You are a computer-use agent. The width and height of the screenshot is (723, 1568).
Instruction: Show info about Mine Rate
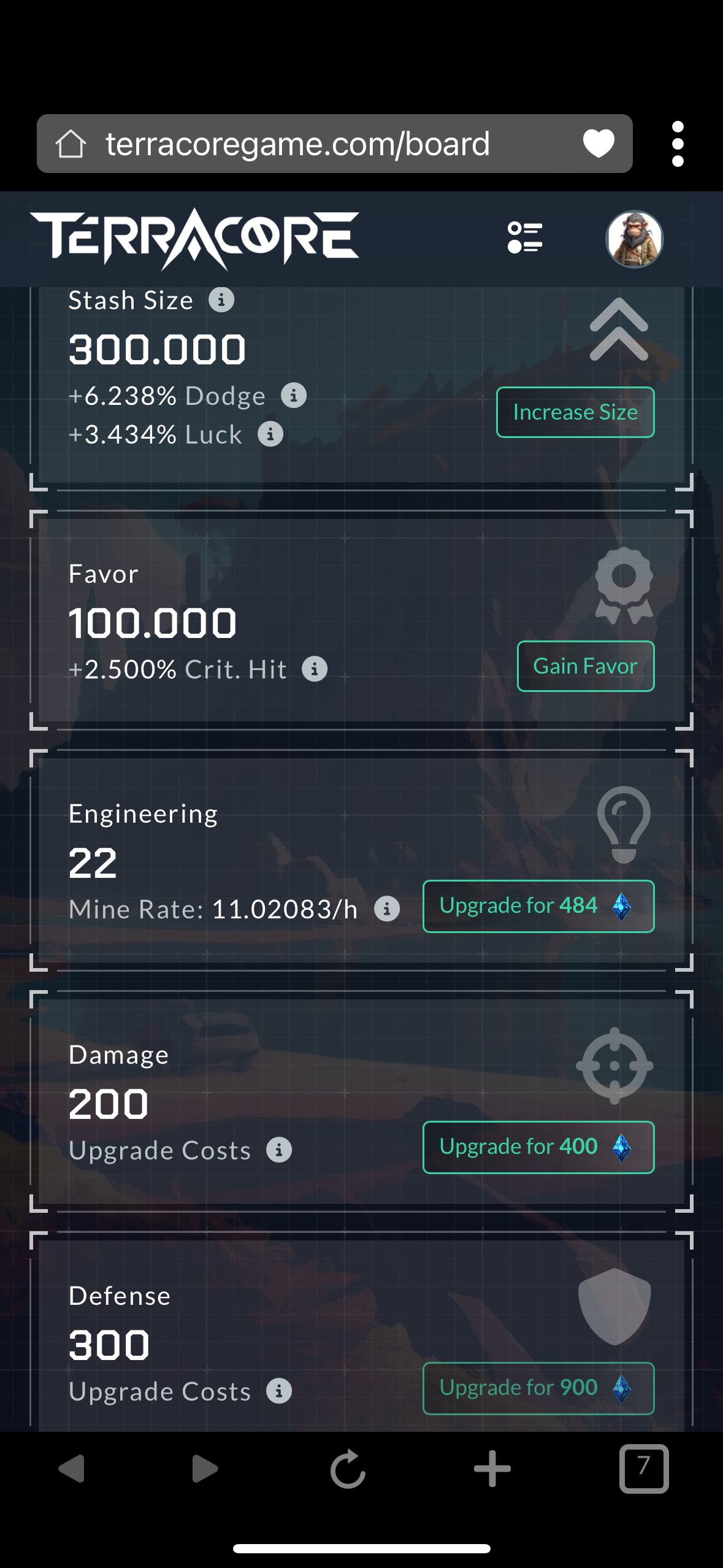coord(387,909)
